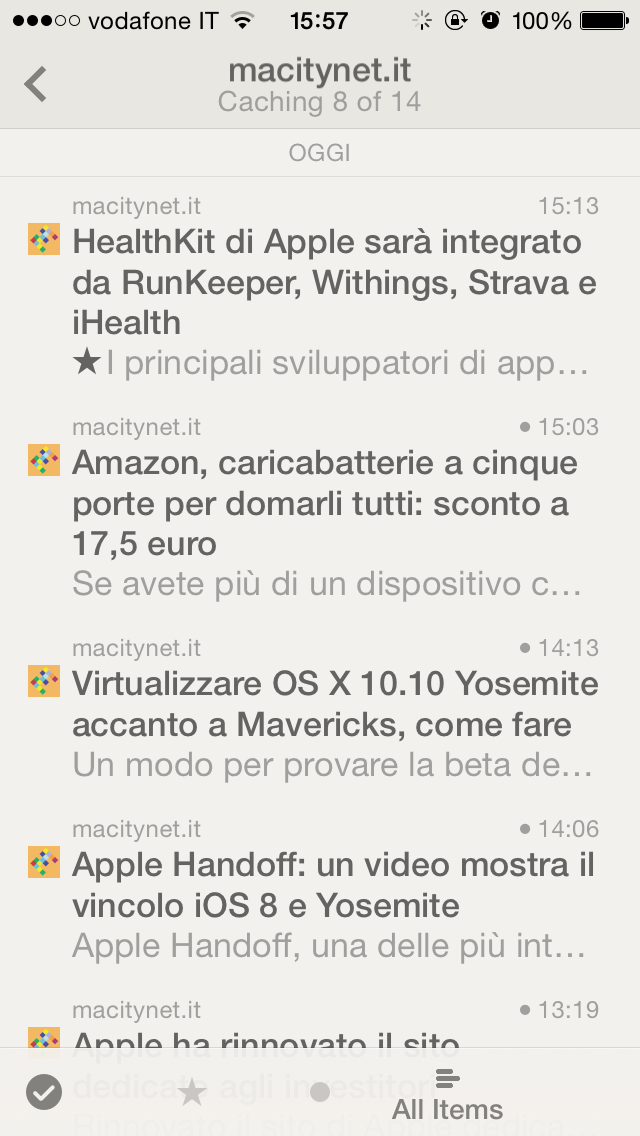The height and width of the screenshot is (1136, 640).
Task: Go back from macitynet.it feed
Action: pos(36,84)
